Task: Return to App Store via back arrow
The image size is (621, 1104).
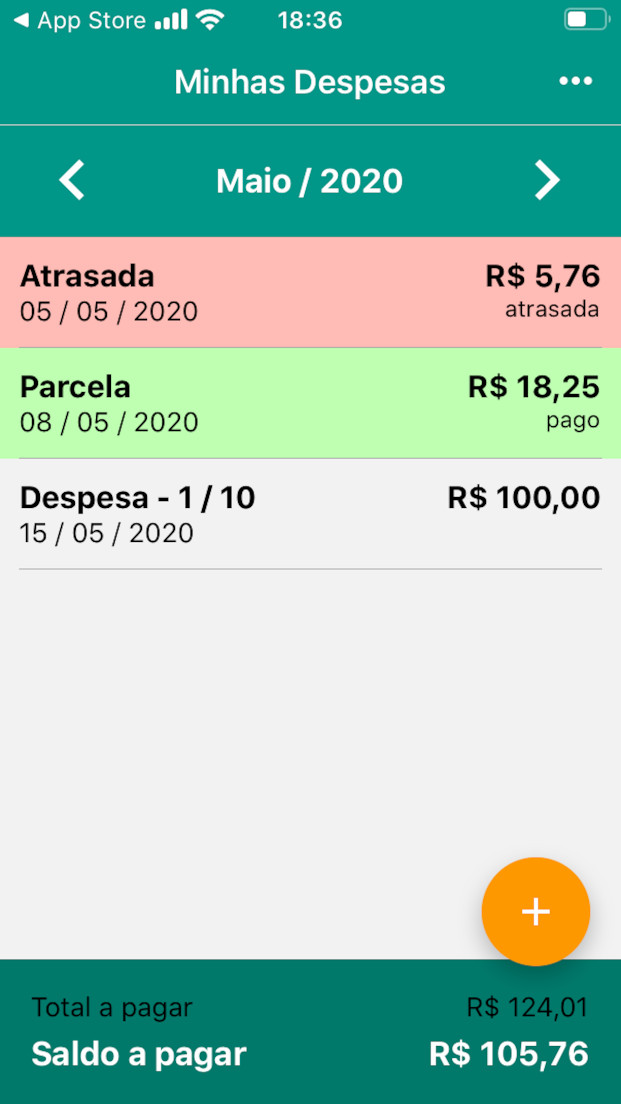Action: (79, 20)
